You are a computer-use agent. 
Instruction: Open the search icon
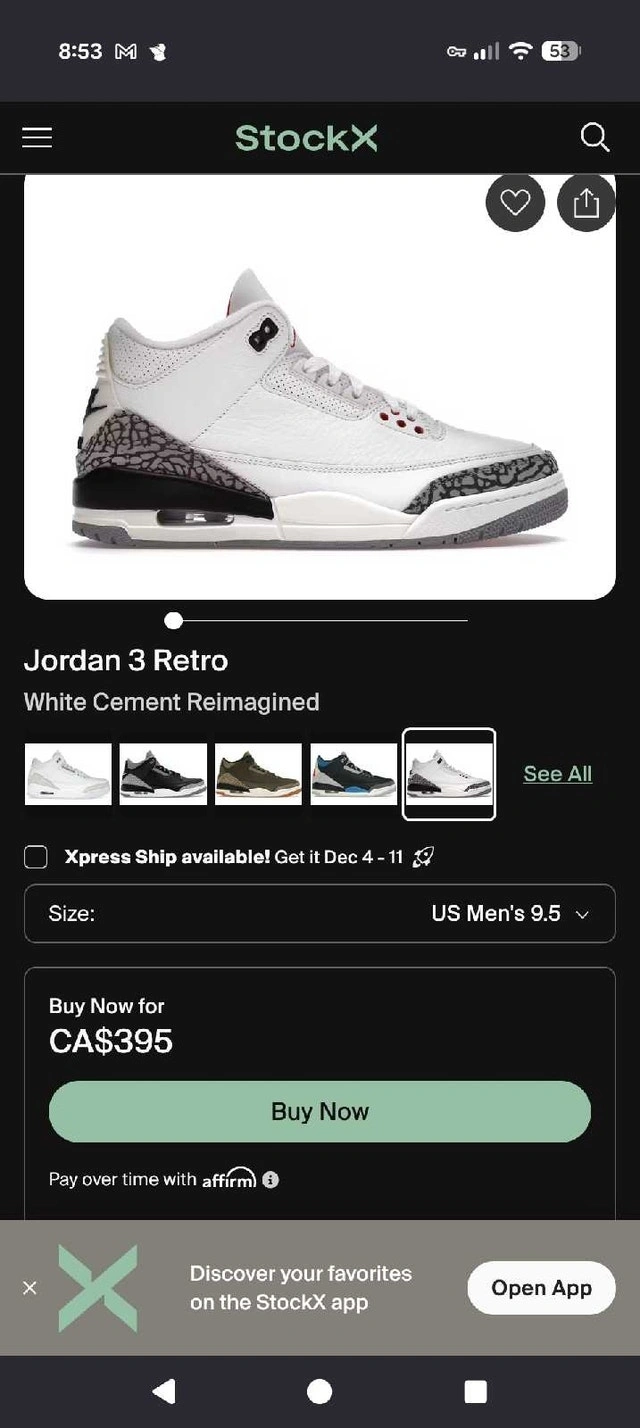(595, 138)
